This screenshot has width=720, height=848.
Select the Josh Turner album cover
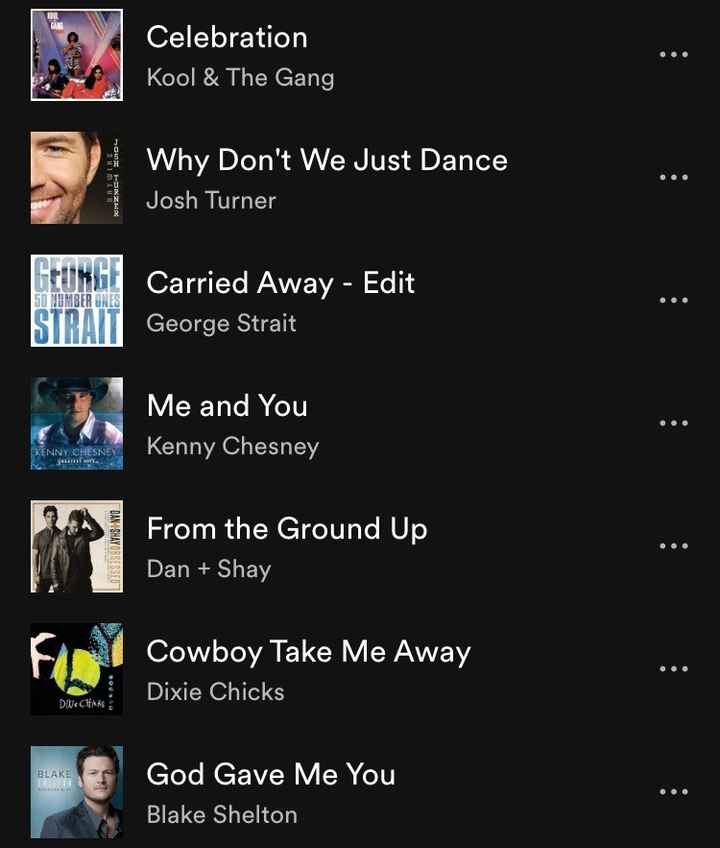pos(75,178)
